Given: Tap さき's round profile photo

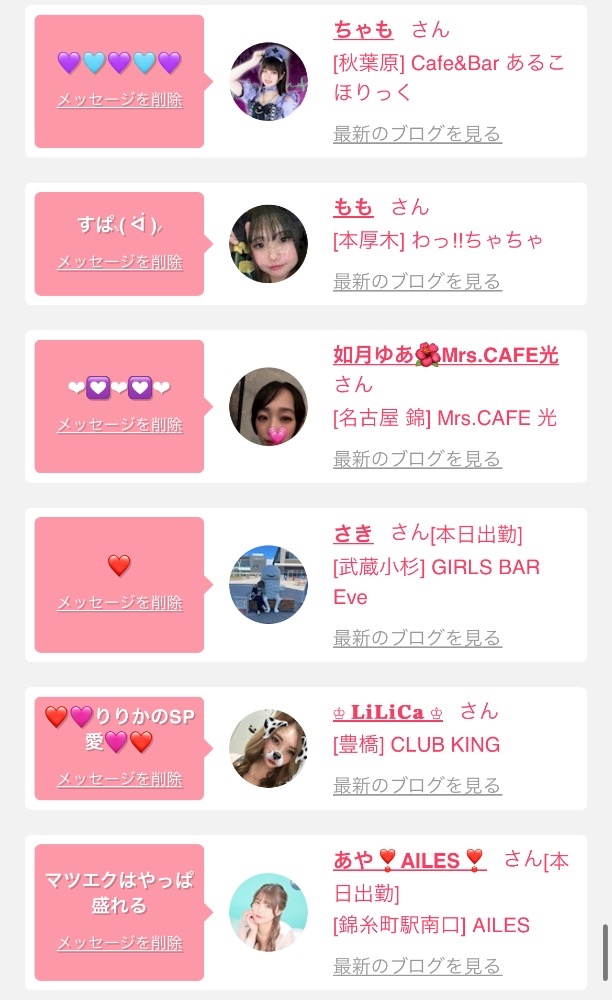Looking at the screenshot, I should (x=268, y=585).
